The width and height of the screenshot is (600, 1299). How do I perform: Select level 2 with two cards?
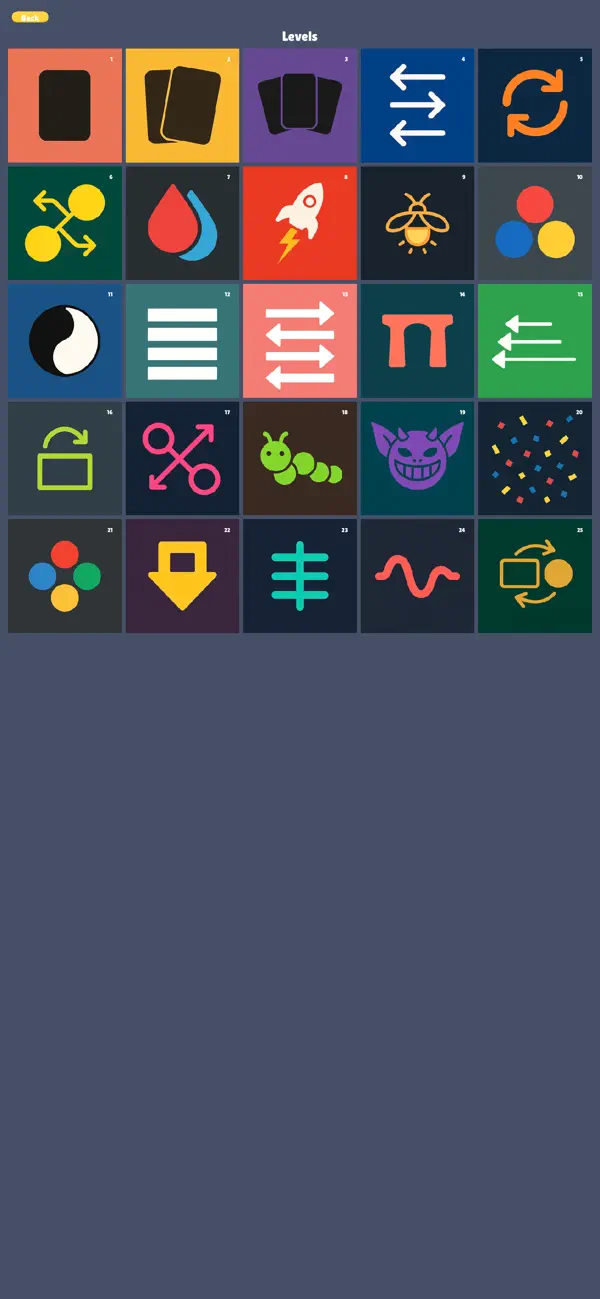point(182,106)
